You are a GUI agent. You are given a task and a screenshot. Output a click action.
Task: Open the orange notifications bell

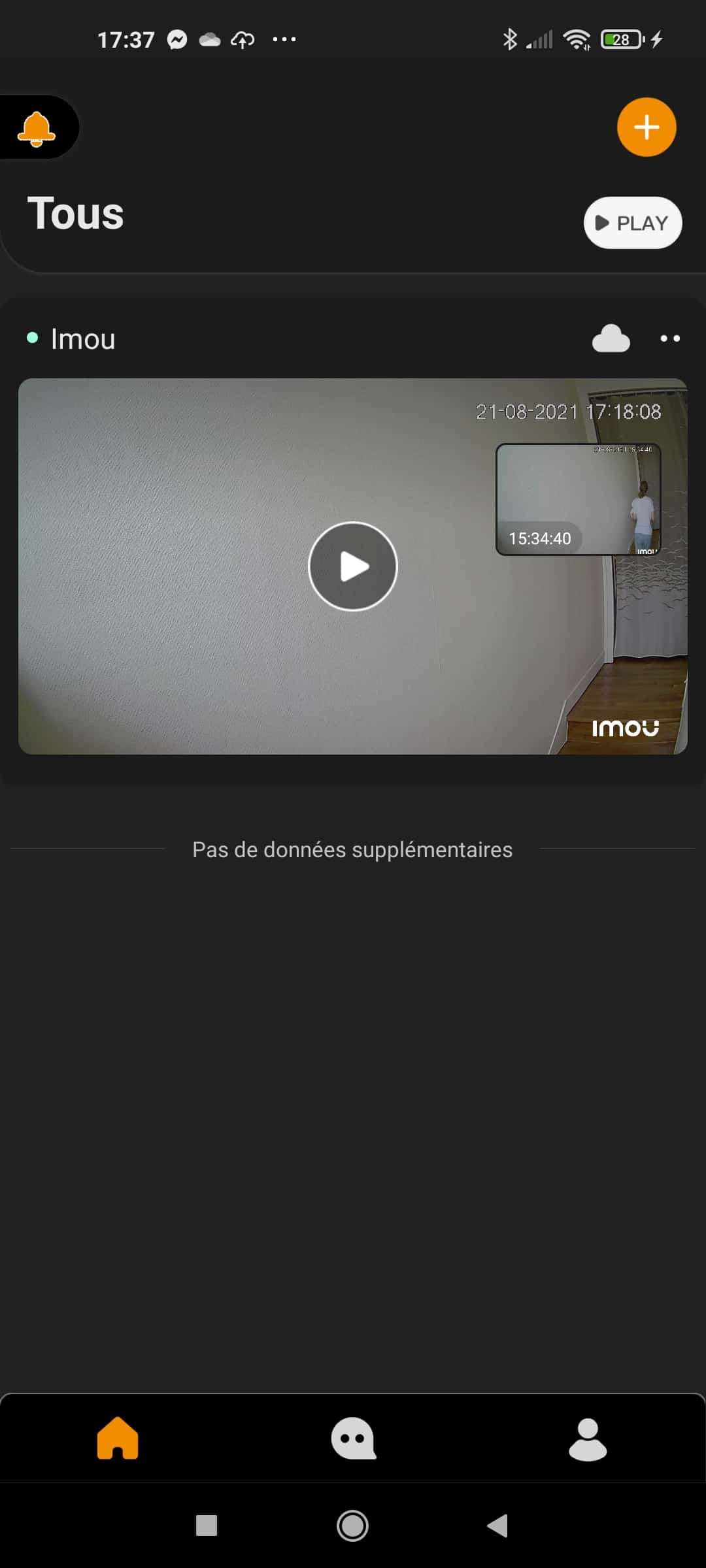pos(37,128)
